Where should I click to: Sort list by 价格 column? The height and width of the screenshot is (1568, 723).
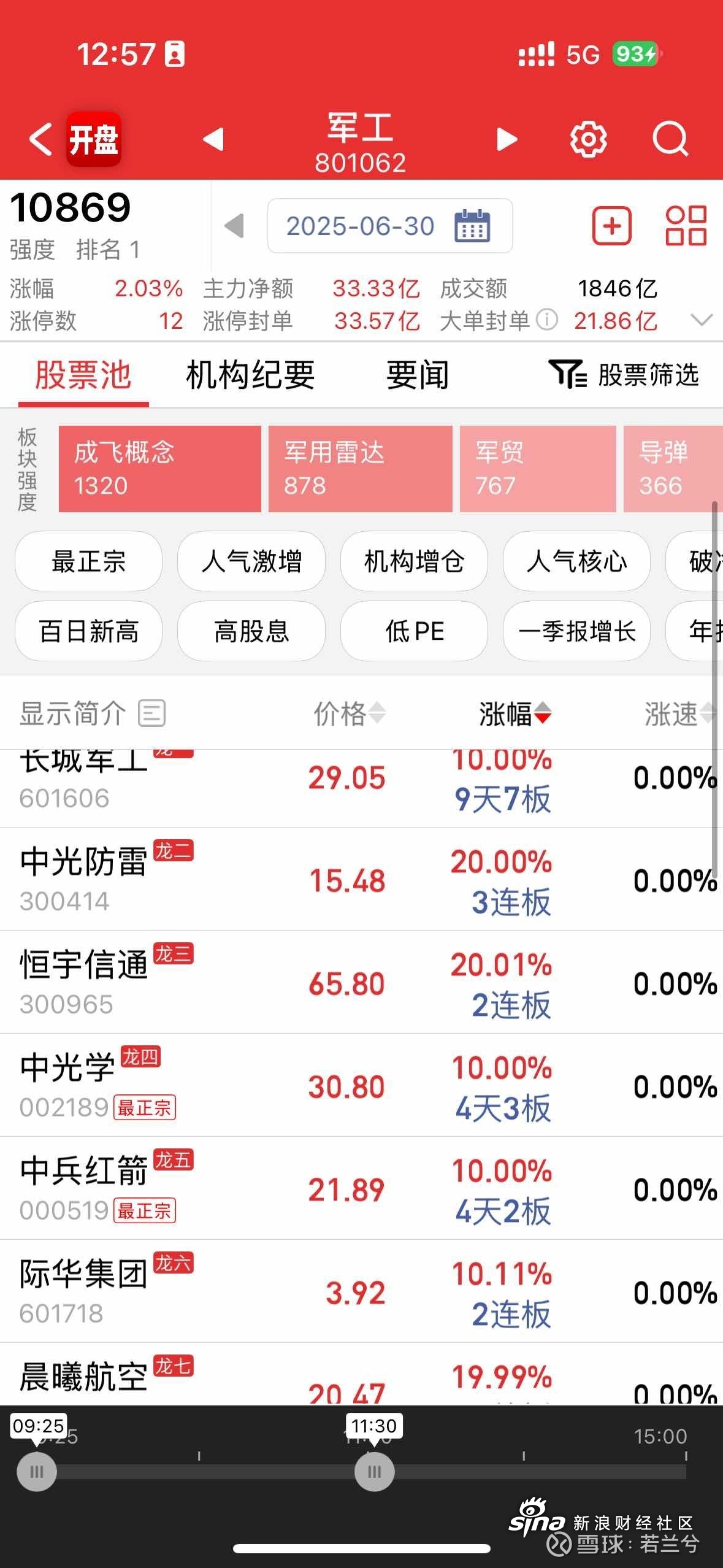(x=350, y=713)
